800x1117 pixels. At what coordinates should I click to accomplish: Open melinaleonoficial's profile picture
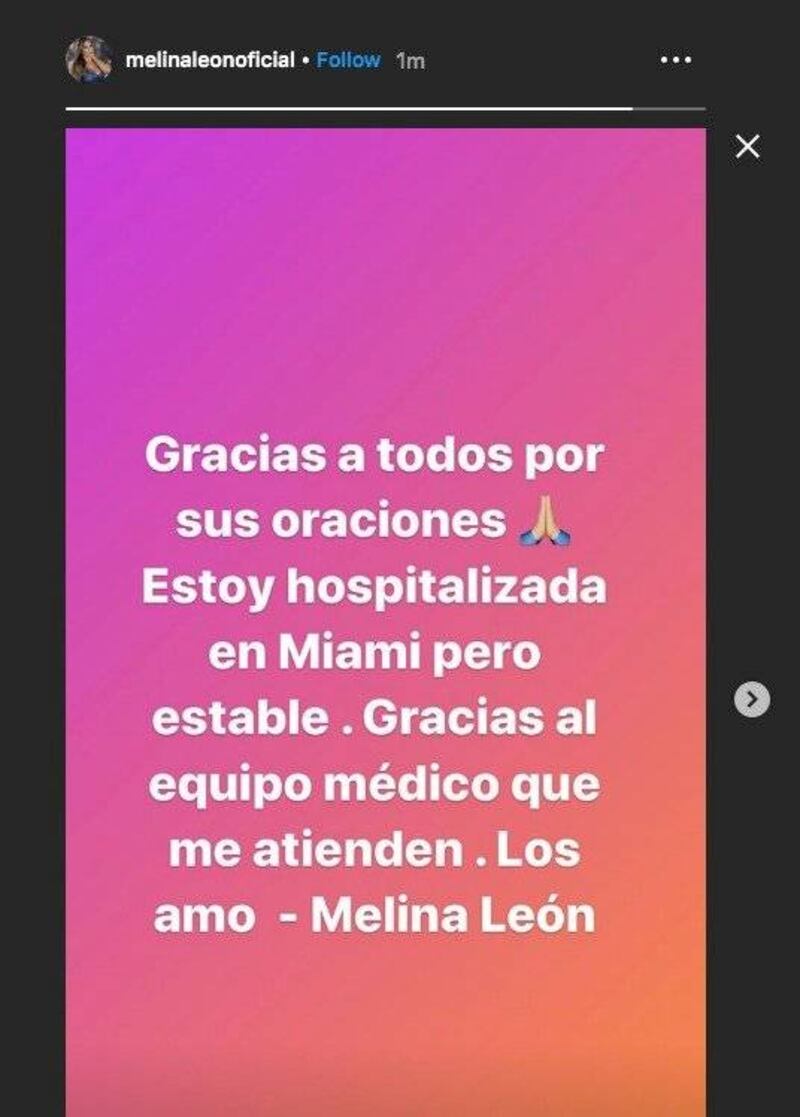tap(88, 60)
